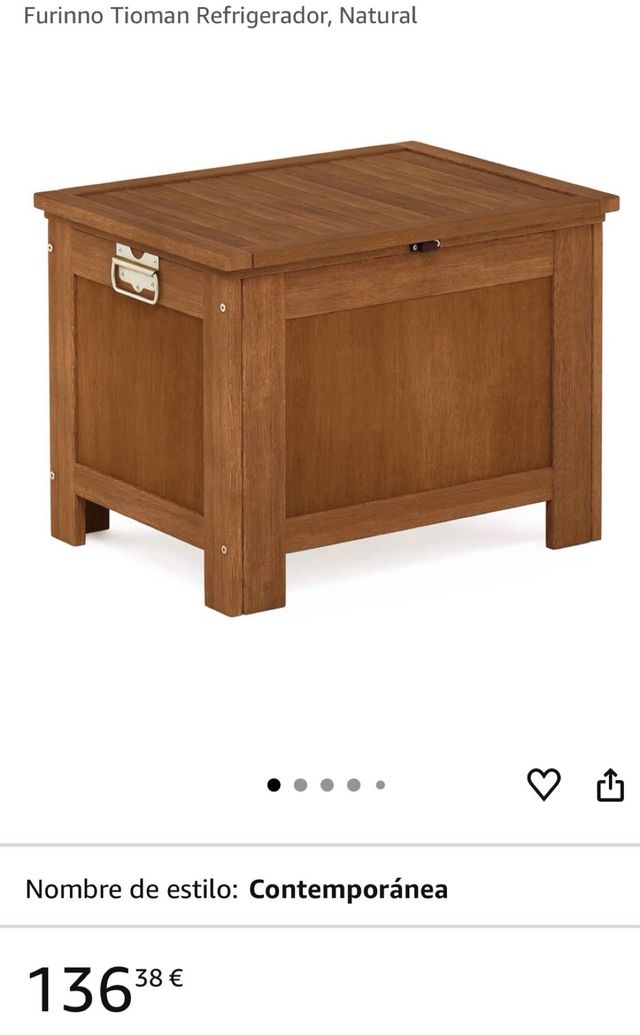Jump to the second product image dot
The image size is (640, 1035).
[x=300, y=785]
